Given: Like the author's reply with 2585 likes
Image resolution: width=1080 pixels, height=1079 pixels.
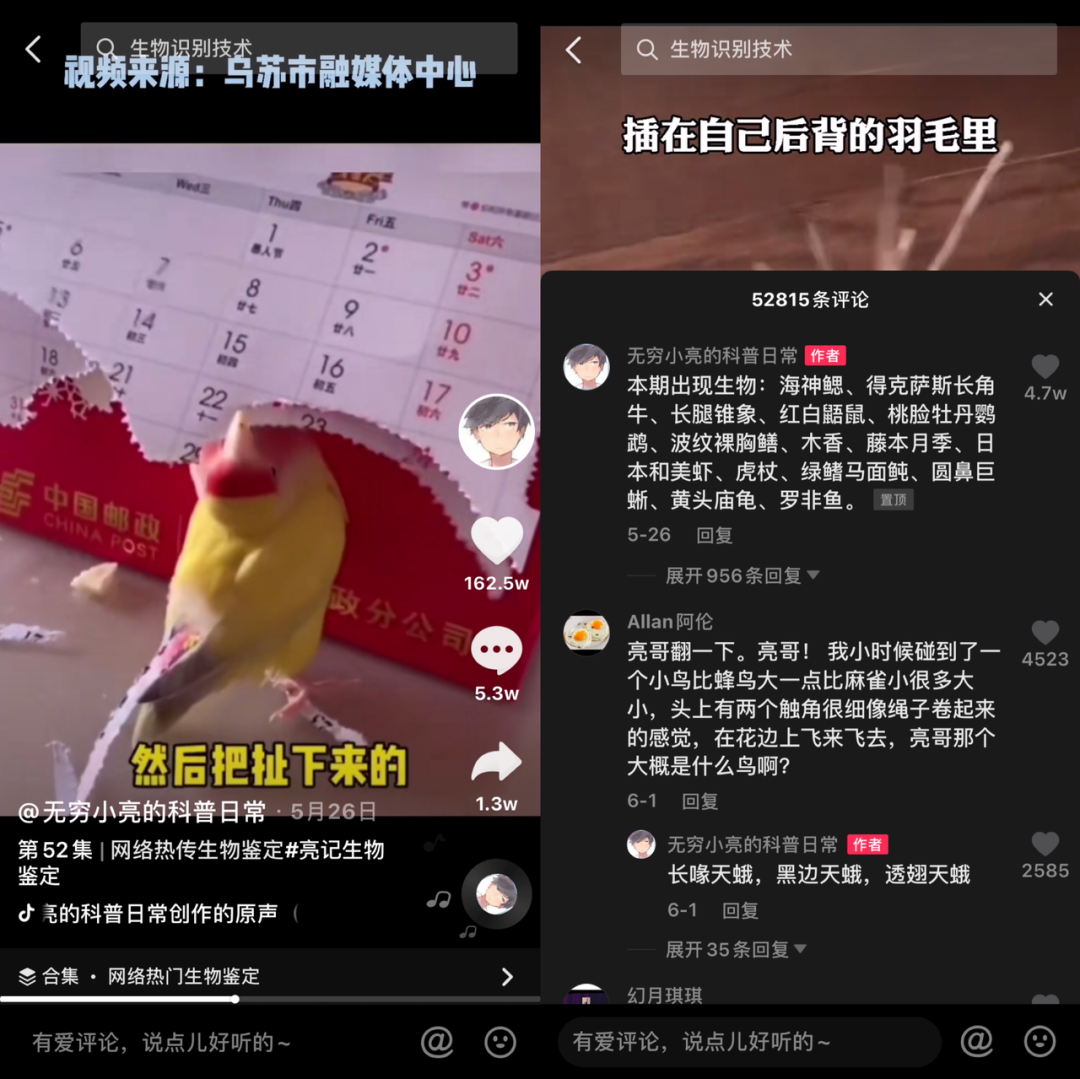Looking at the screenshot, I should [1045, 844].
